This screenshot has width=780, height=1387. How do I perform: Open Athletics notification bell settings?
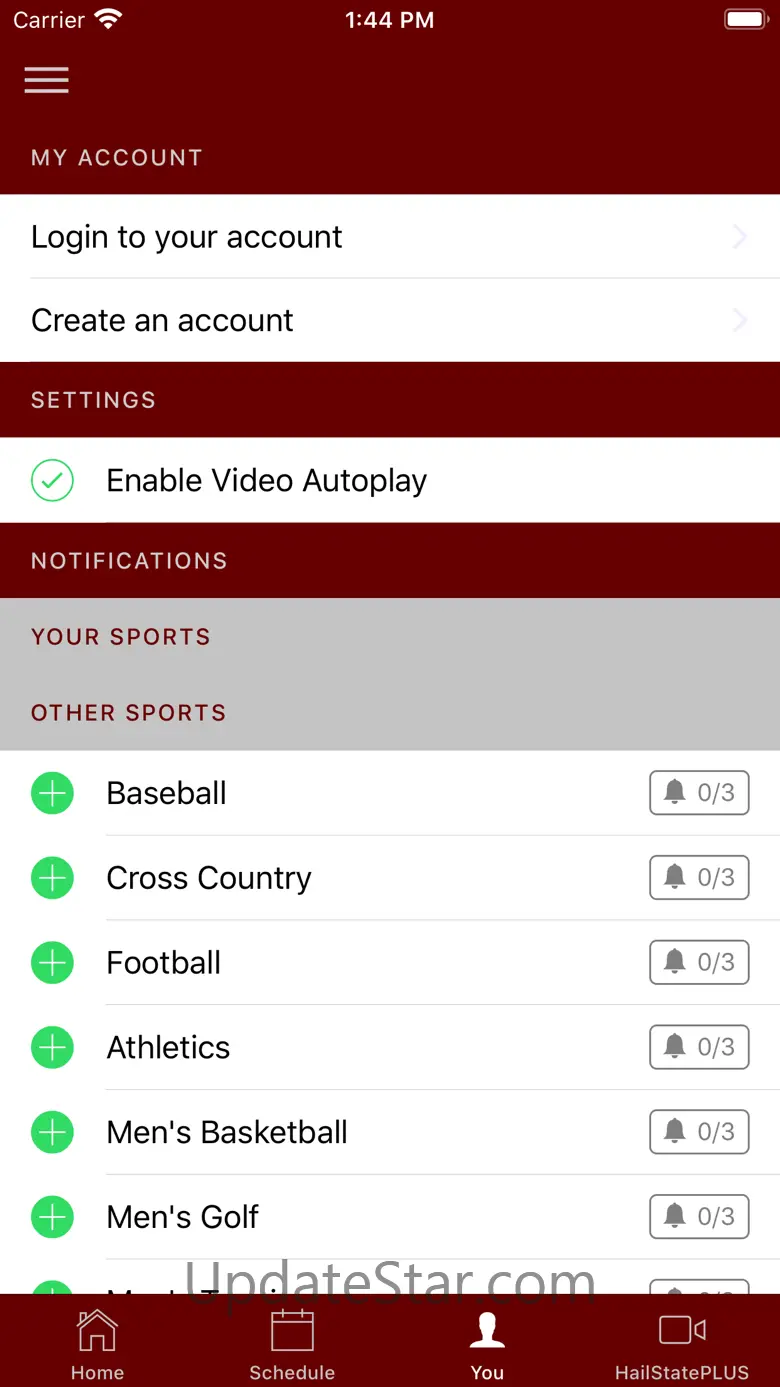[x=699, y=1047]
